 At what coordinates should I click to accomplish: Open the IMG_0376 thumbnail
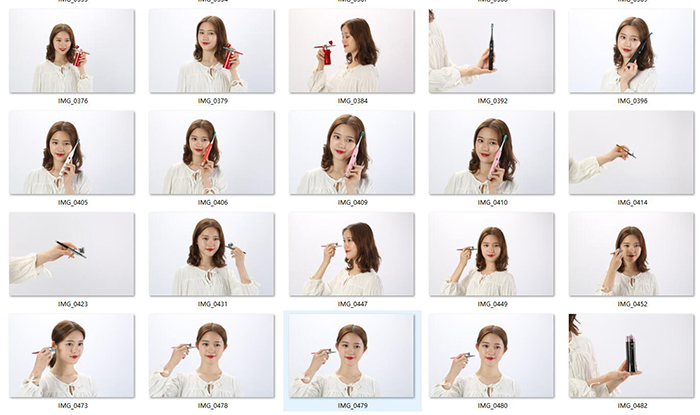71,51
